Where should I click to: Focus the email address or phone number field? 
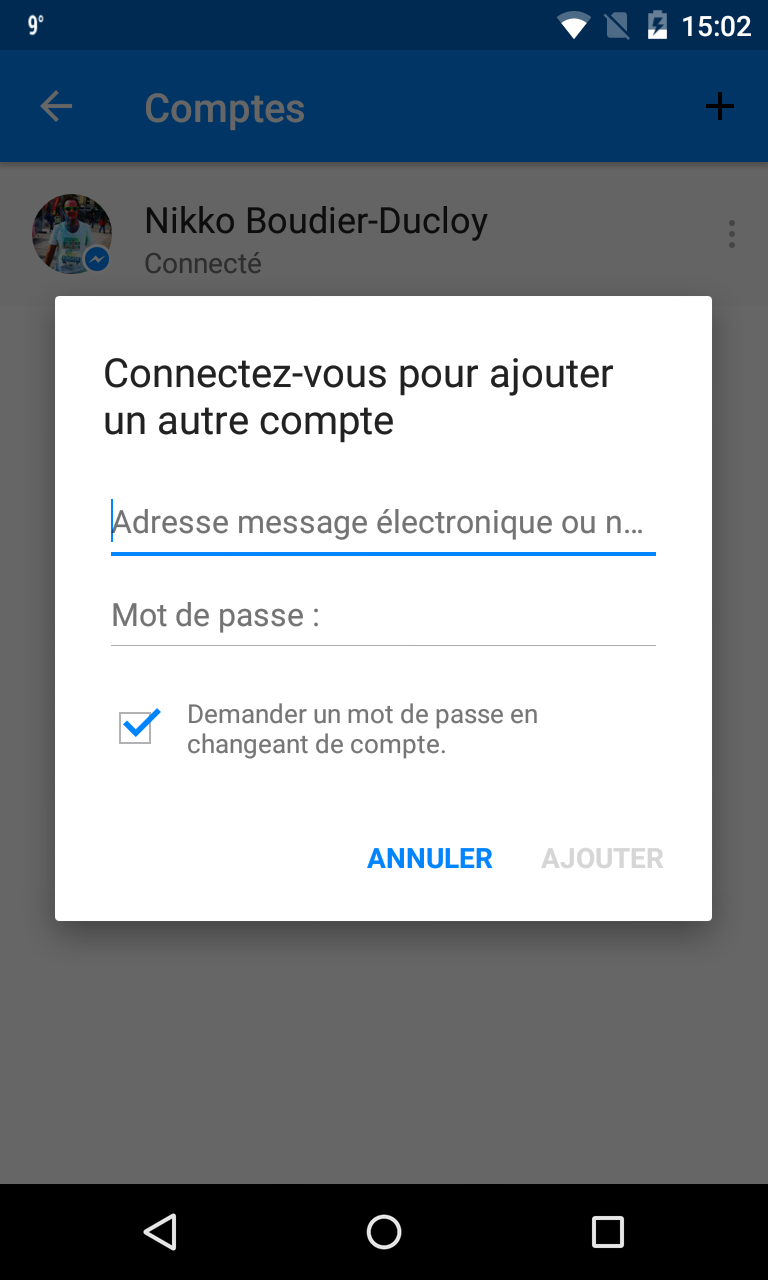(383, 523)
